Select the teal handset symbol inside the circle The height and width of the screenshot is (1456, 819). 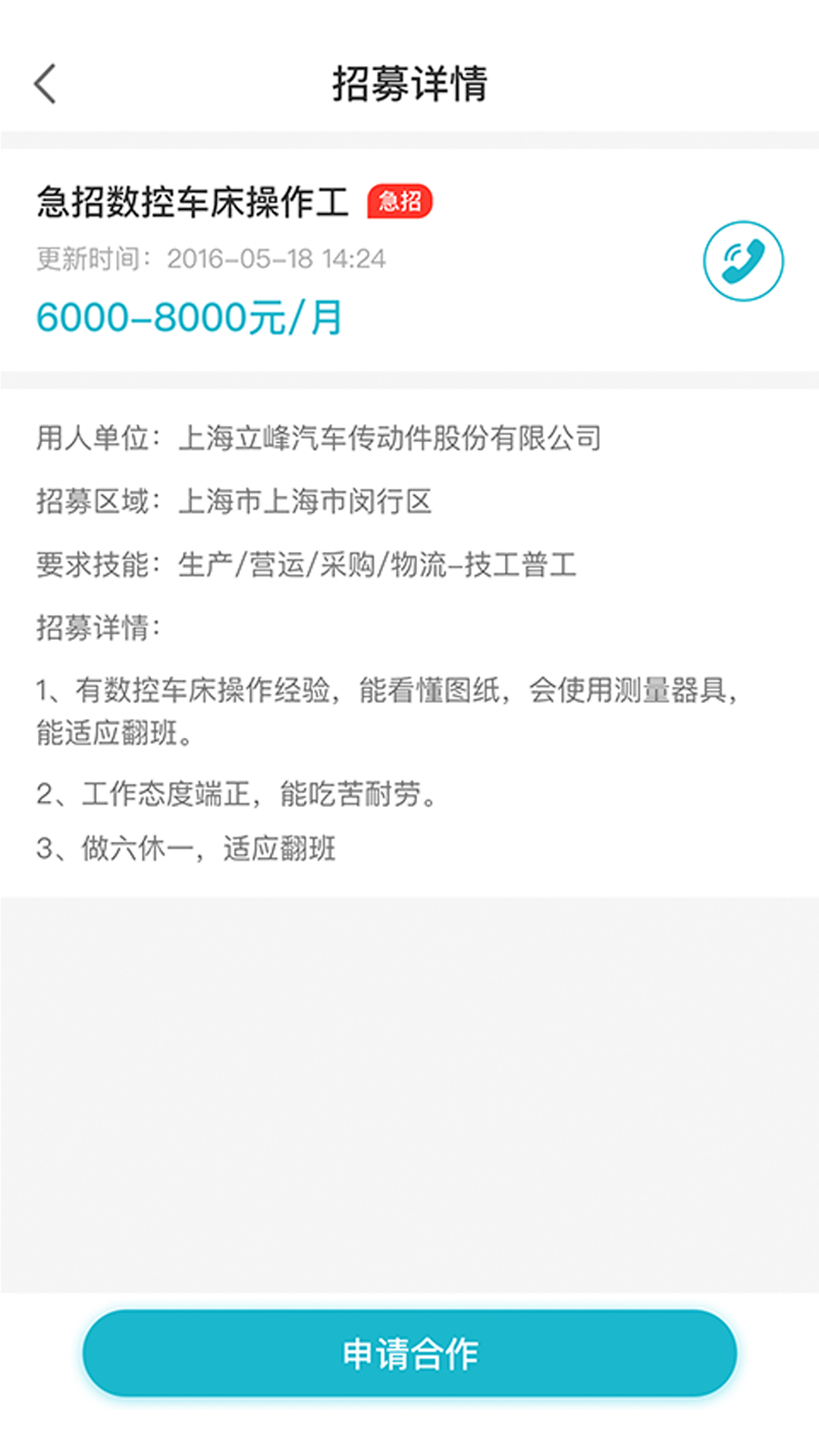[744, 260]
